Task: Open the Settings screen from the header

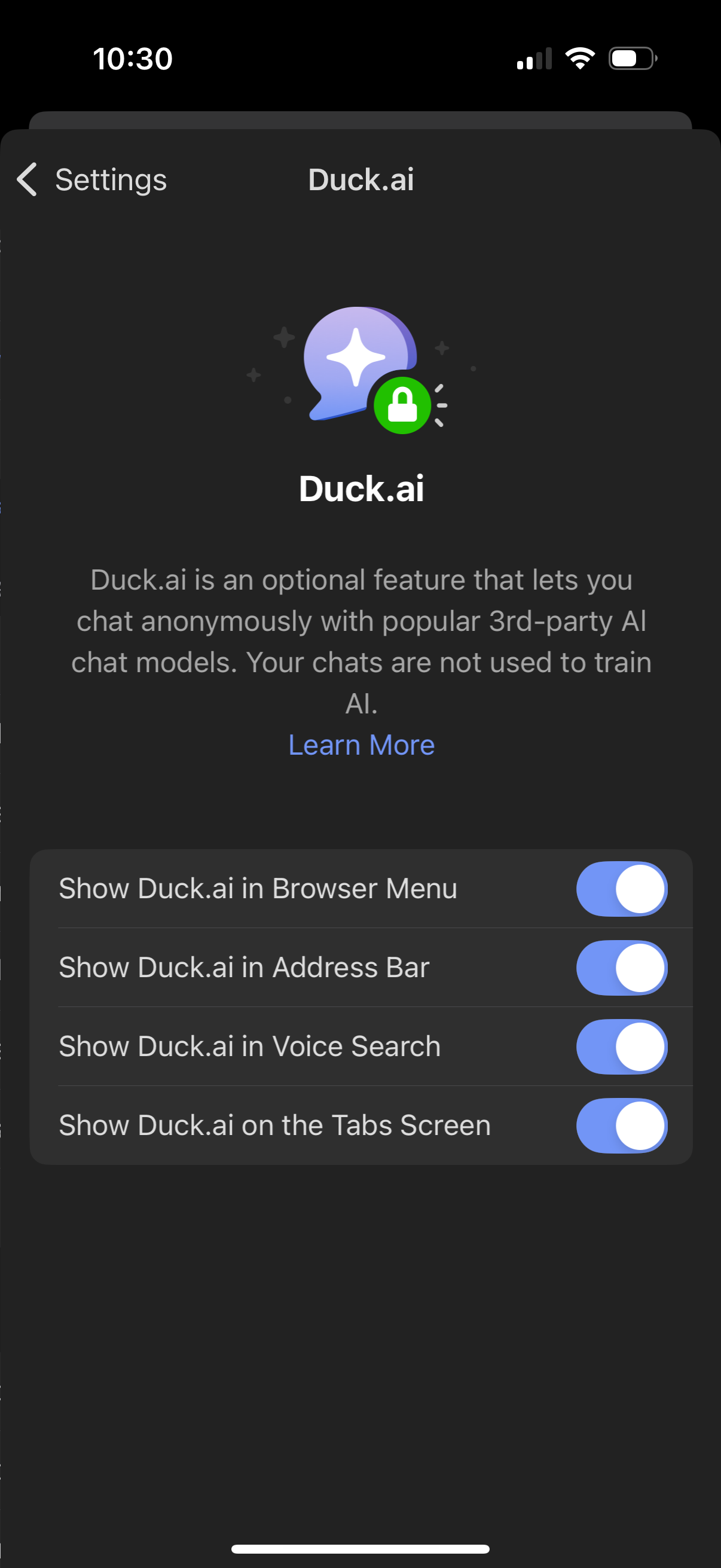Action: (x=111, y=179)
